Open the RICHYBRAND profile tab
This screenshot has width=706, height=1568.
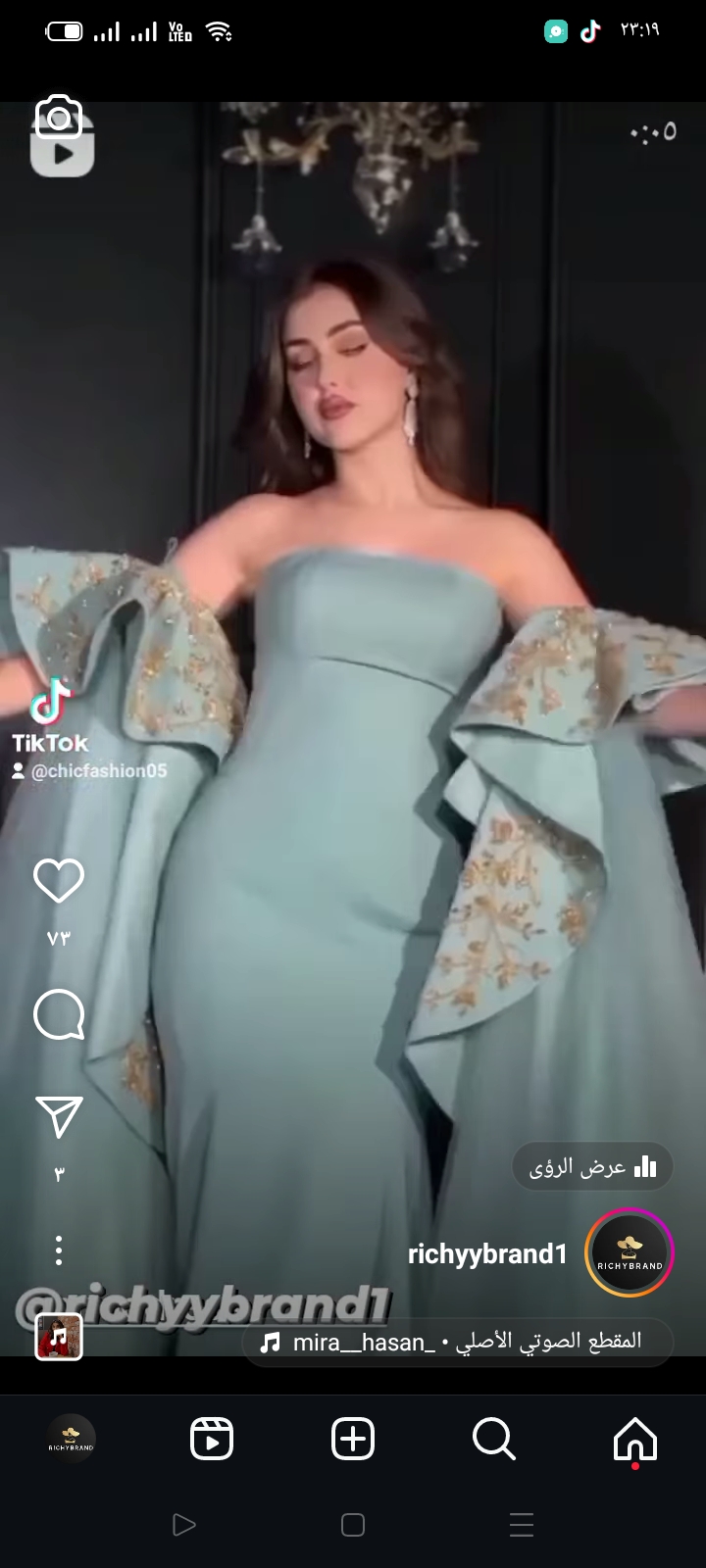coord(71,1440)
